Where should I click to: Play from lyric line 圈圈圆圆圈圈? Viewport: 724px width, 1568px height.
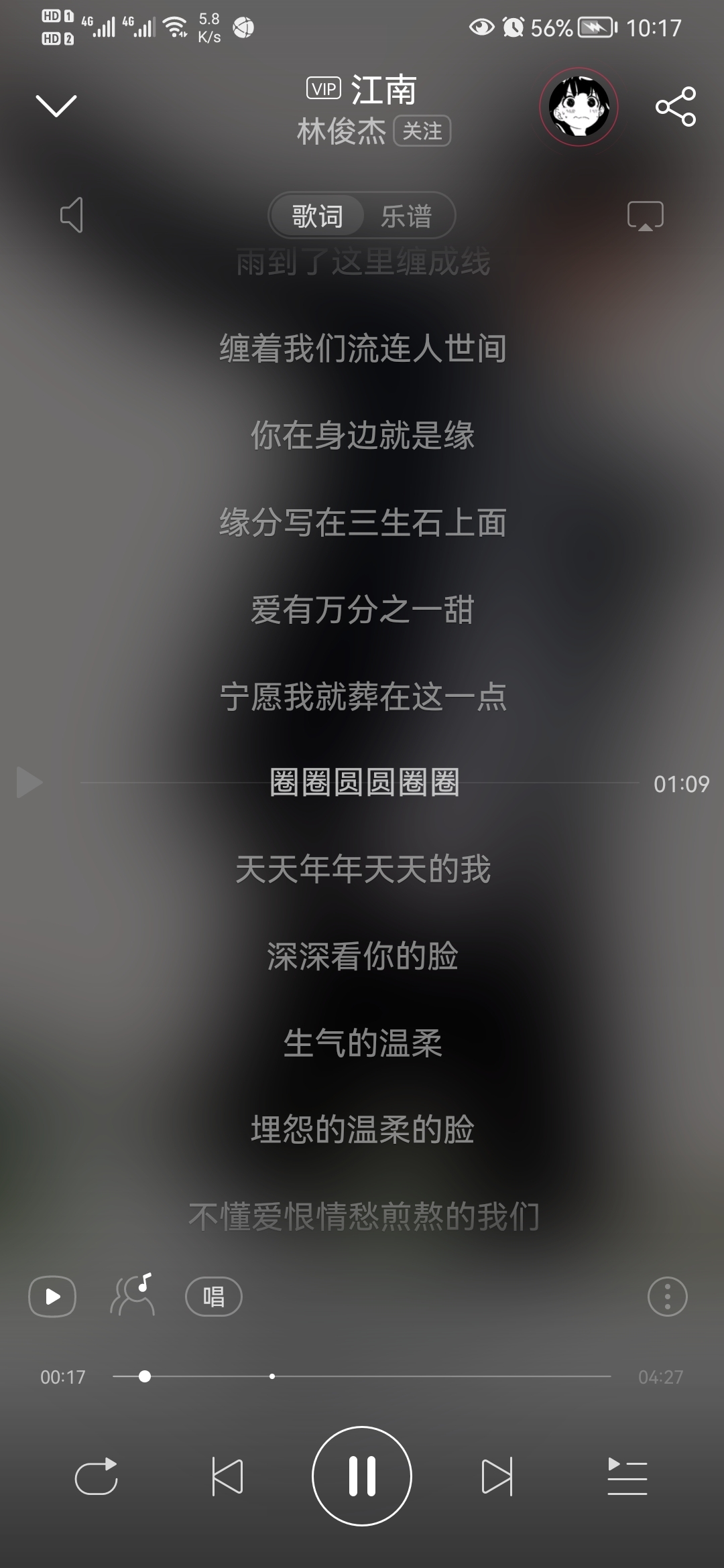(x=30, y=783)
